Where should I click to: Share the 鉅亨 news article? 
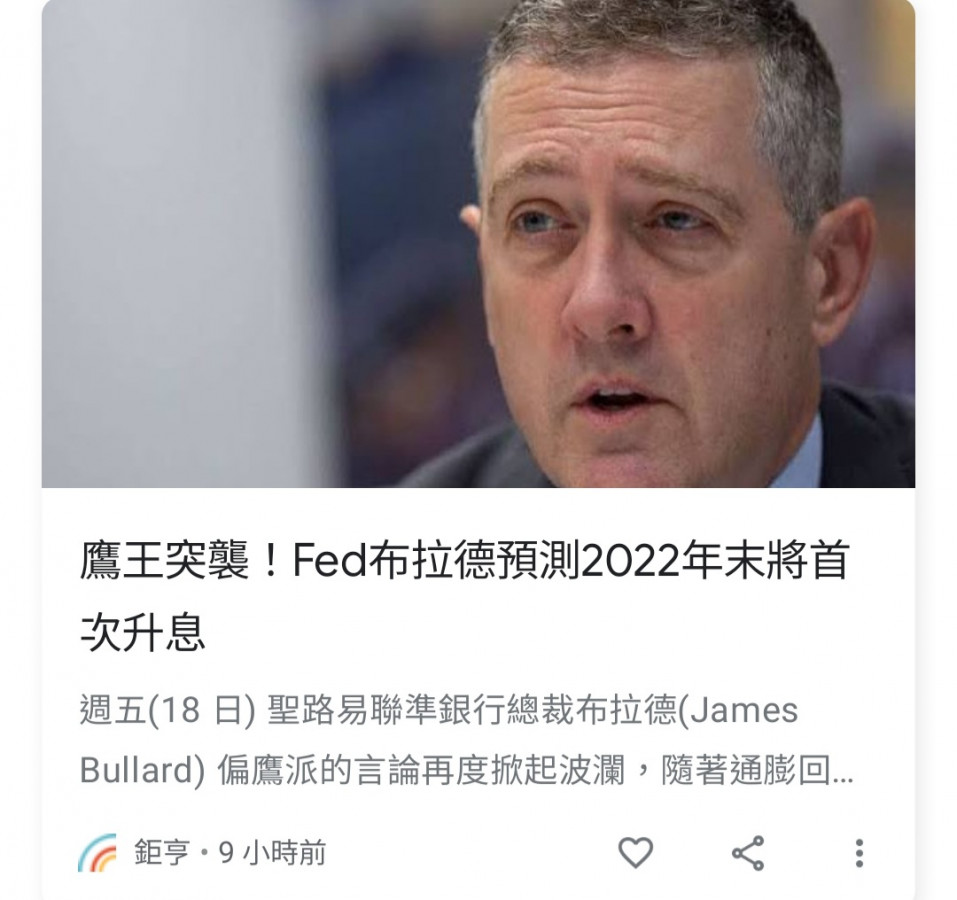point(748,853)
